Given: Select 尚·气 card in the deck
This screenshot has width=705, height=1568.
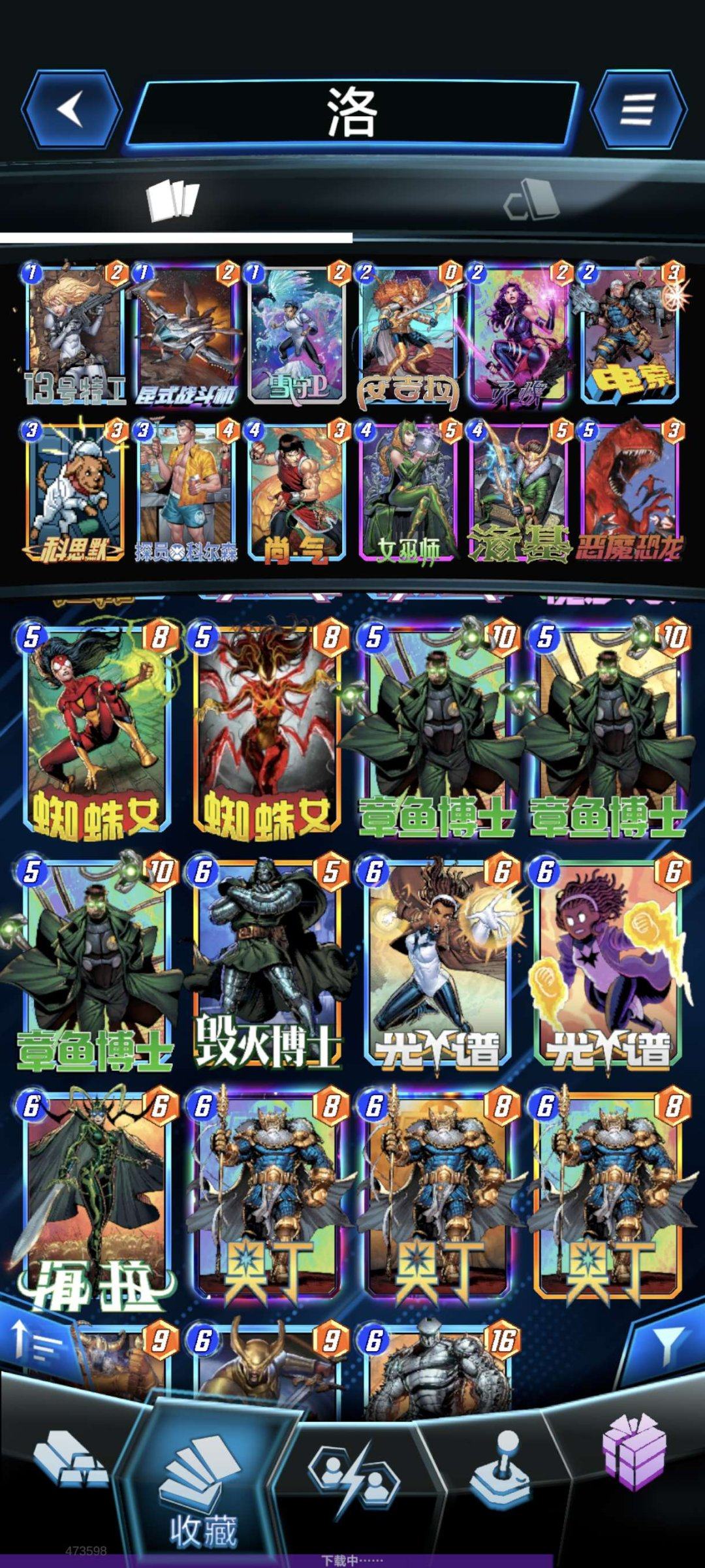Looking at the screenshot, I should (x=297, y=491).
